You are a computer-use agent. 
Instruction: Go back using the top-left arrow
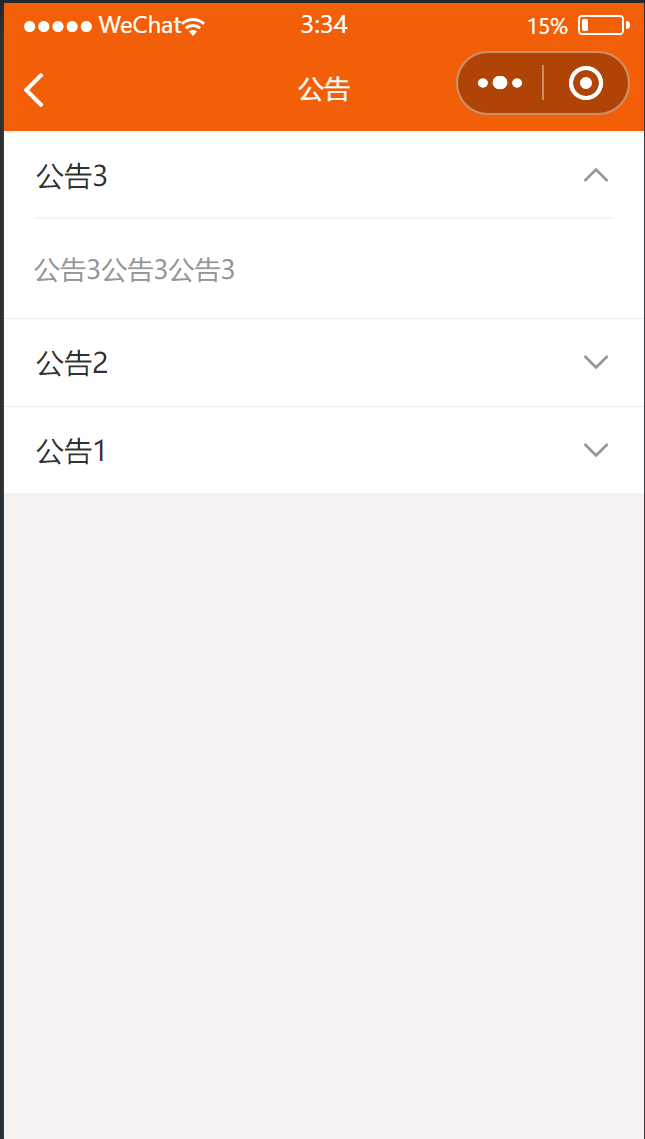pos(34,90)
